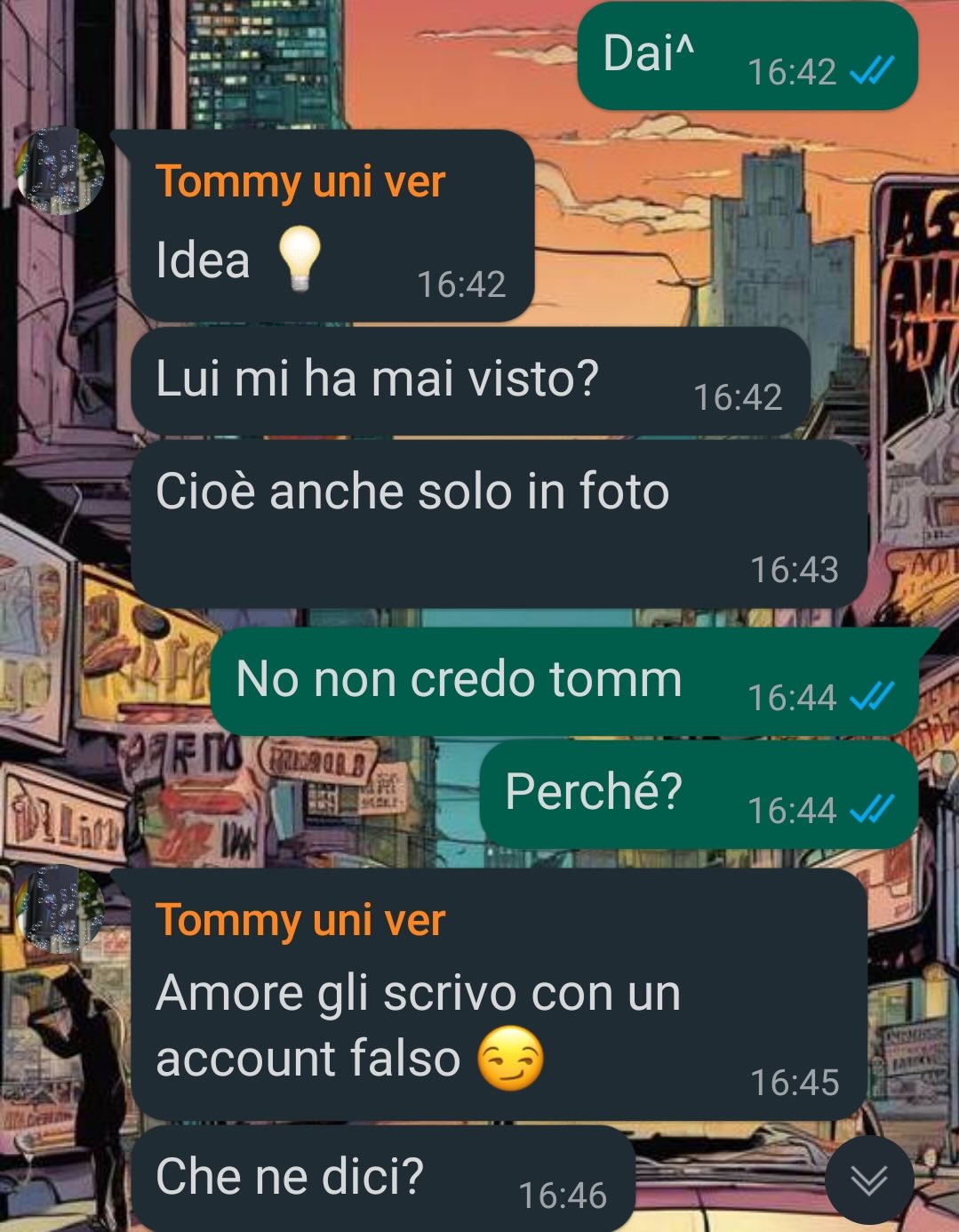Tap sender name above the Idea message
Viewport: 959px width, 1232px height.
[300, 182]
